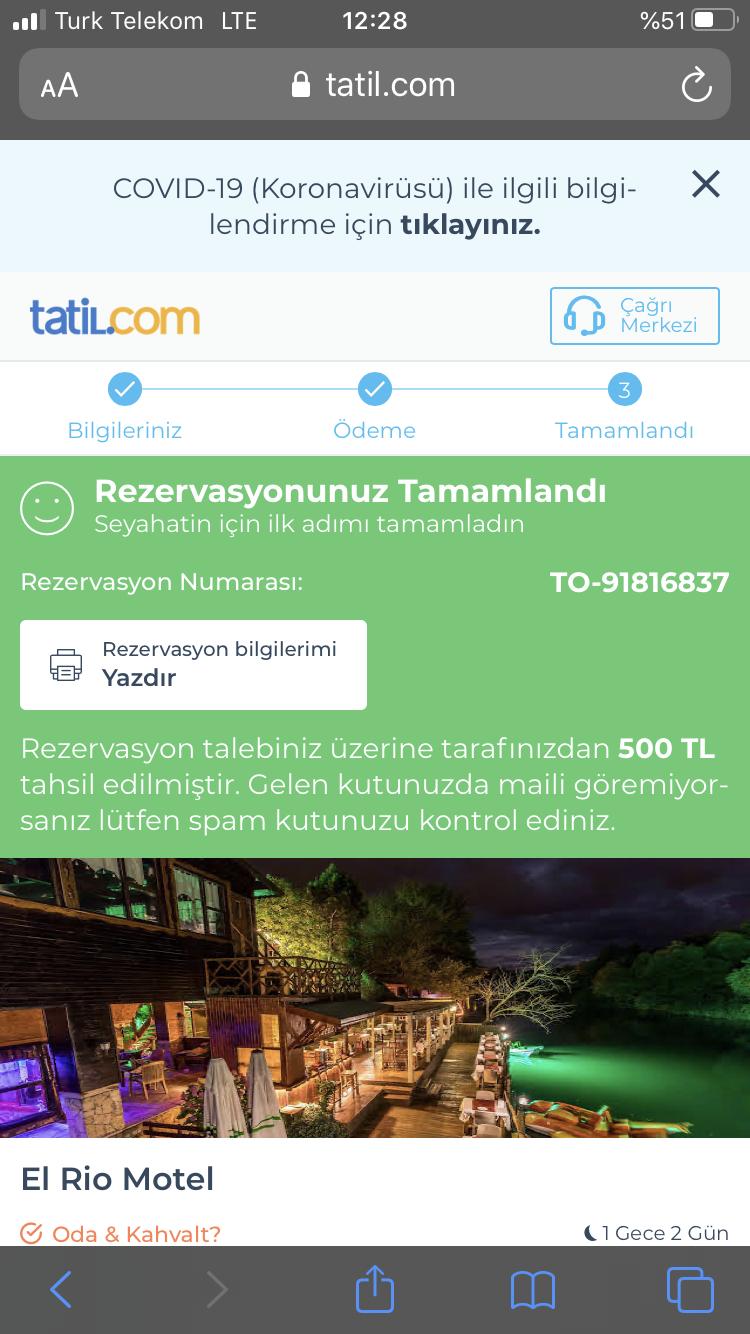Open the reader text size menu

coord(59,86)
